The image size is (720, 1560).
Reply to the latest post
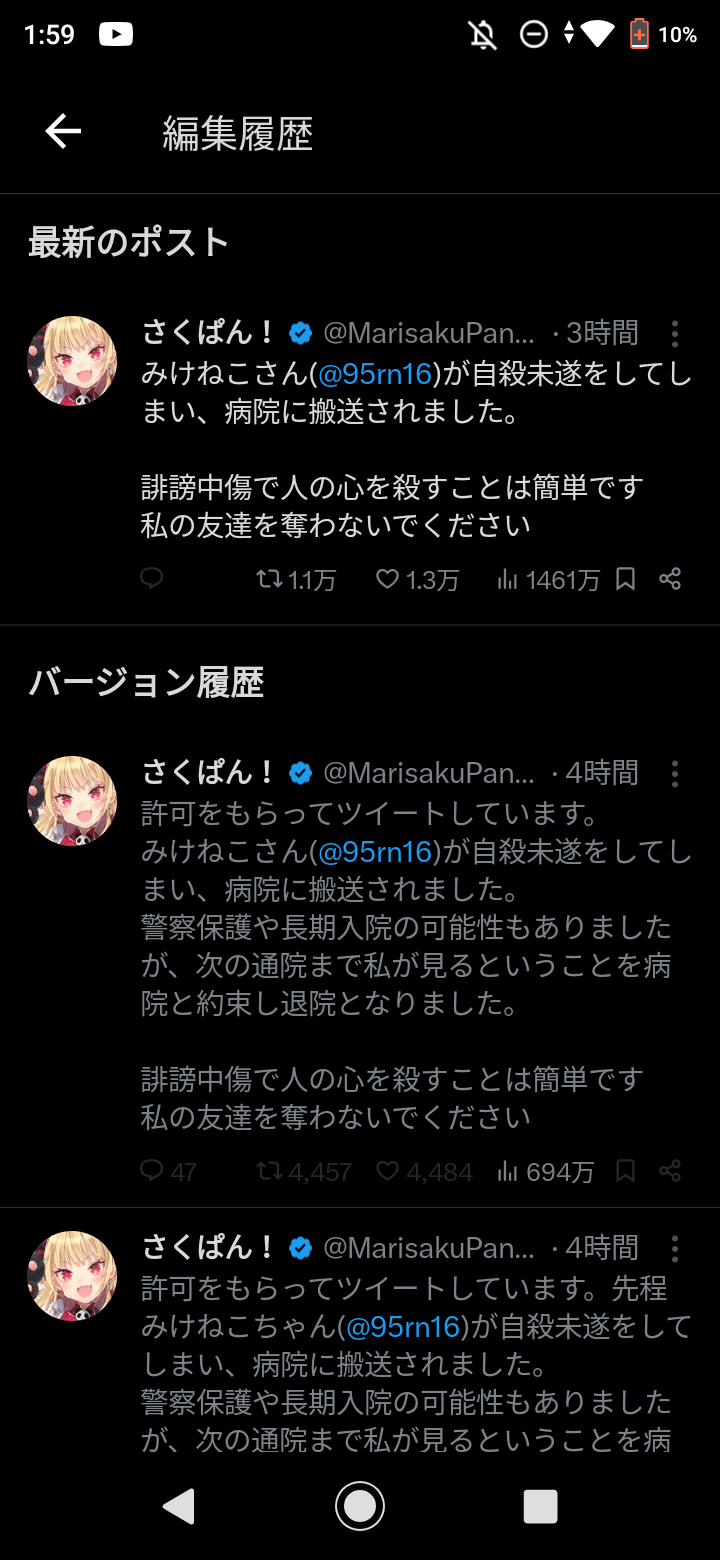click(152, 578)
